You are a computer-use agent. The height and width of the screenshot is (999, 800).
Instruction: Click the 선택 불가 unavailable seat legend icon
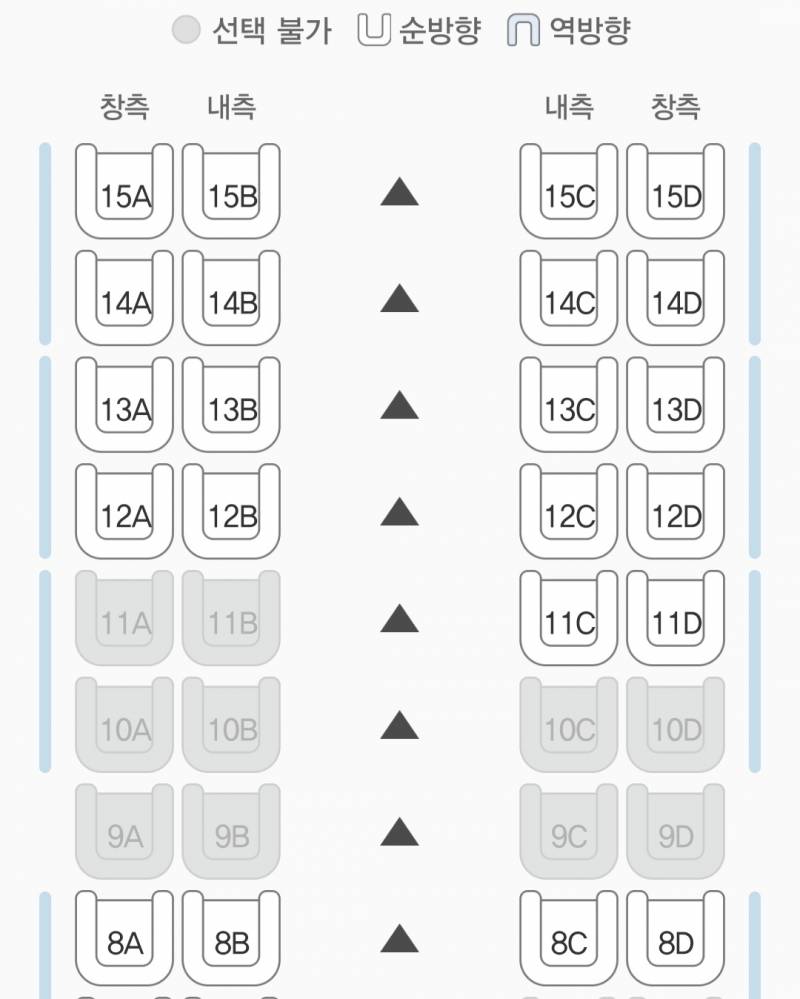(184, 30)
